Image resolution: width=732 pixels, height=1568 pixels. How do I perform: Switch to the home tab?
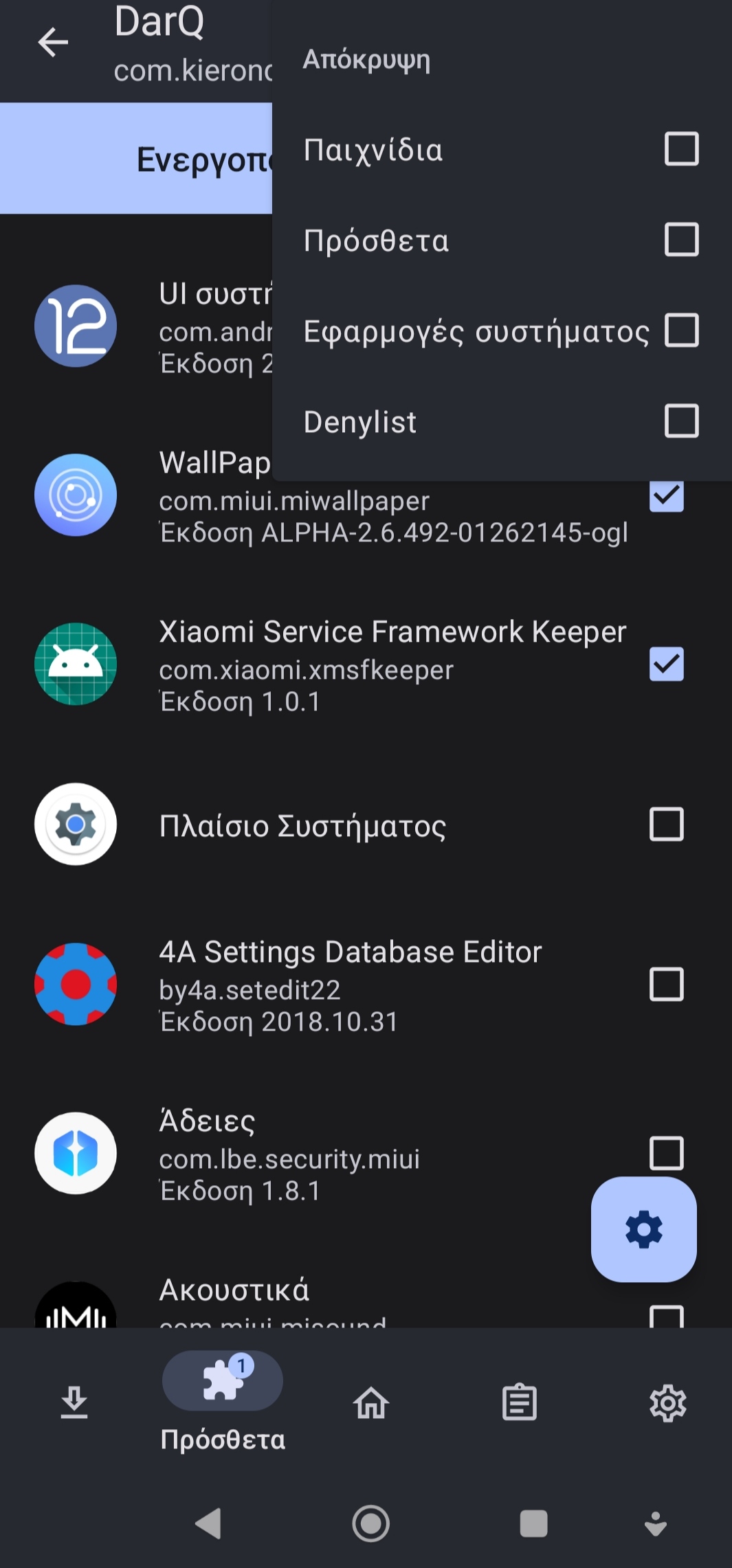[371, 1402]
